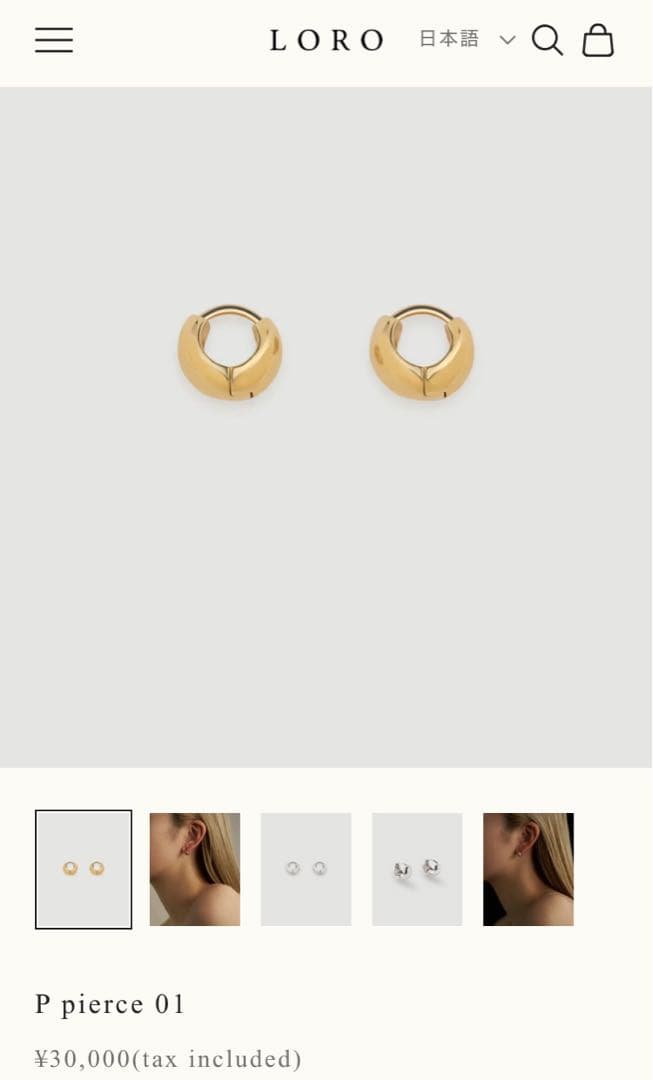Go to the LORO home page

(326, 40)
